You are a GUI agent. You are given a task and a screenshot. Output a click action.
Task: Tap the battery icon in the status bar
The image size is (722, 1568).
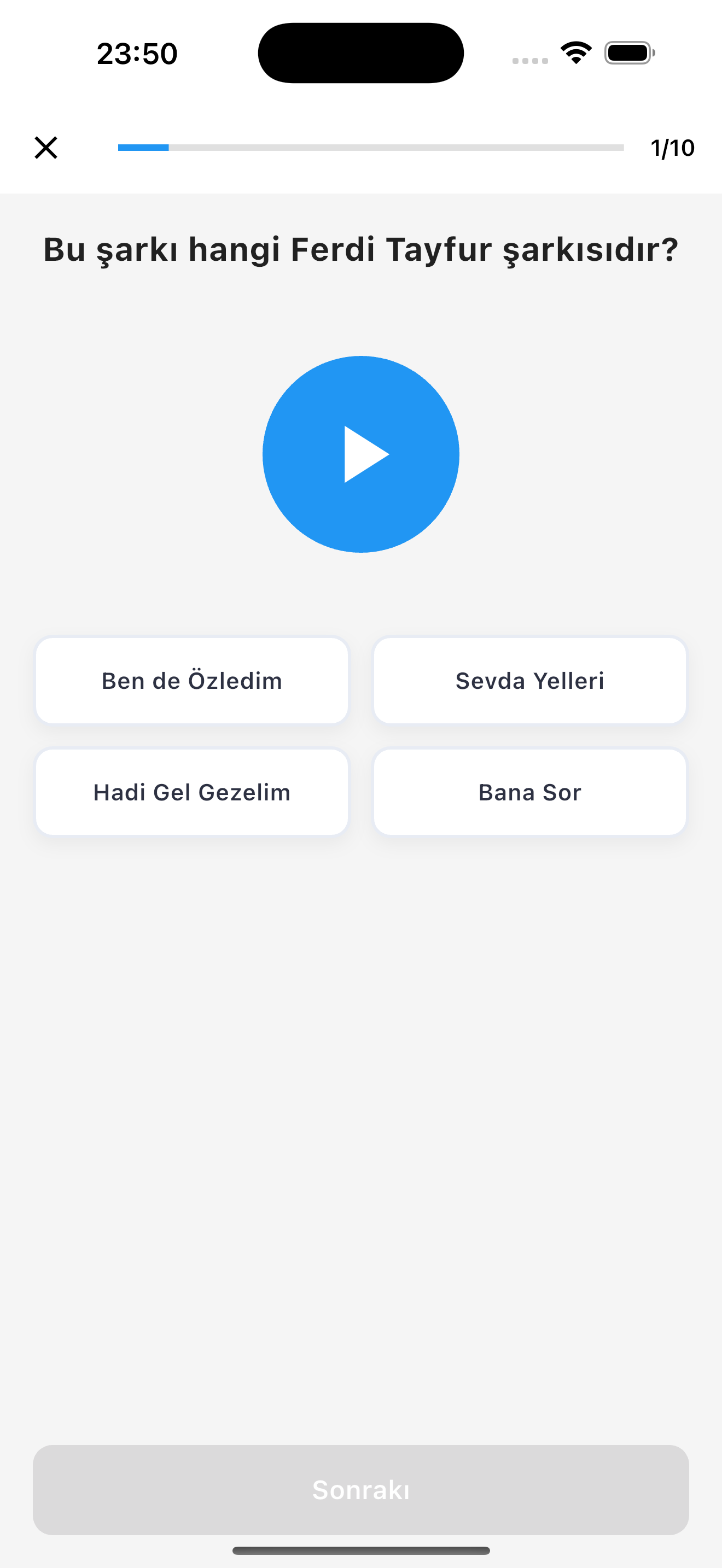627,53
